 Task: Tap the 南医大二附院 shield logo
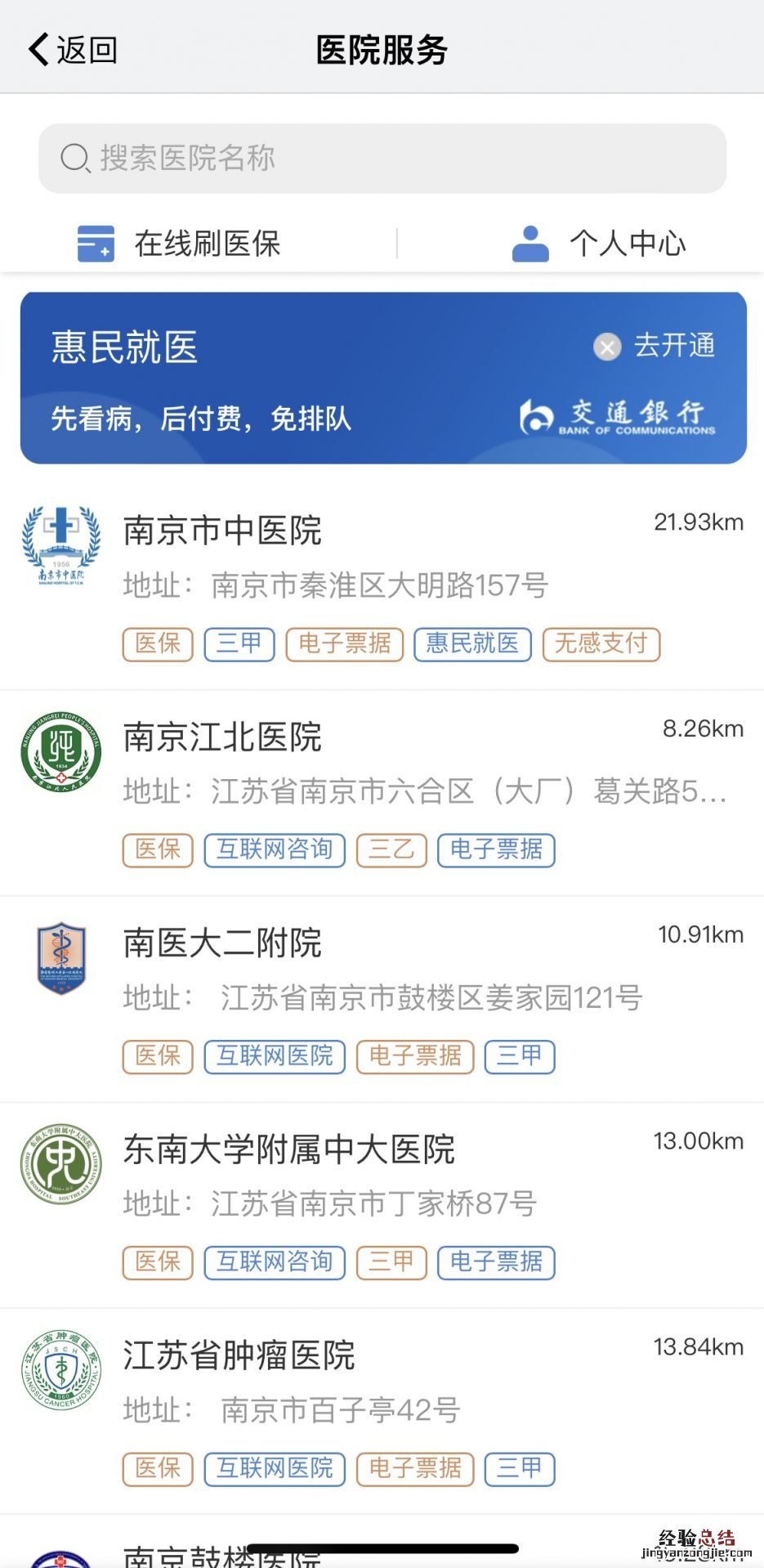(60, 958)
